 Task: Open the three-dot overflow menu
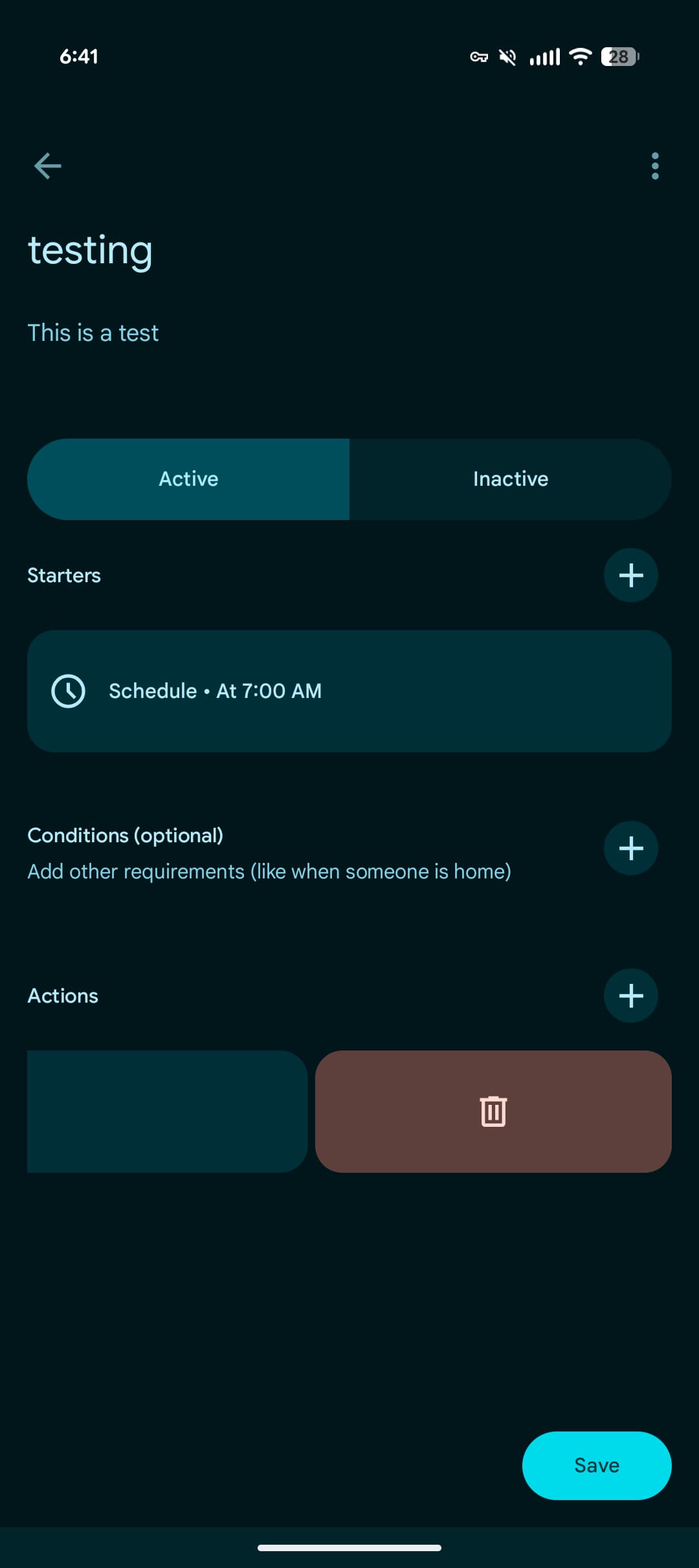(654, 166)
